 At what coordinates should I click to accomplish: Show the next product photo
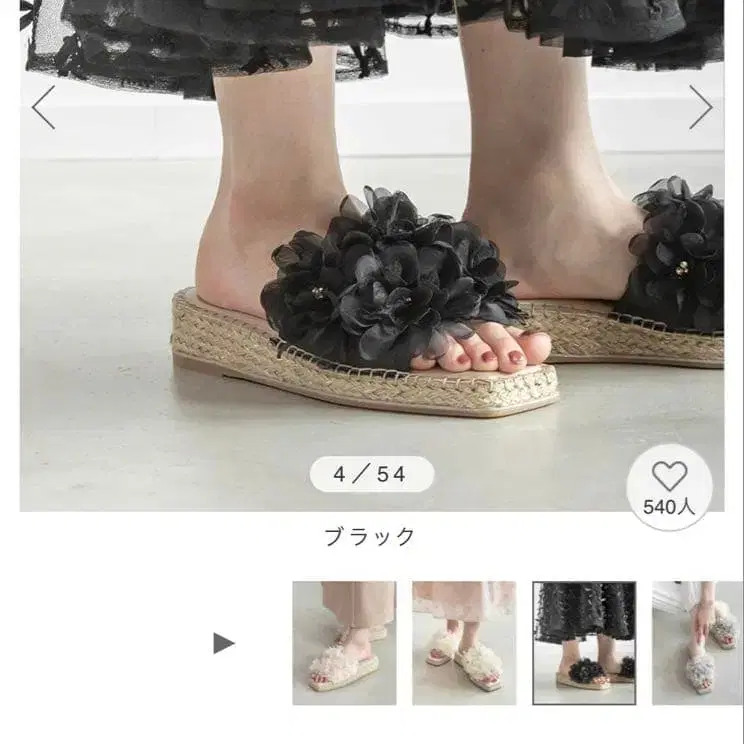click(x=700, y=107)
